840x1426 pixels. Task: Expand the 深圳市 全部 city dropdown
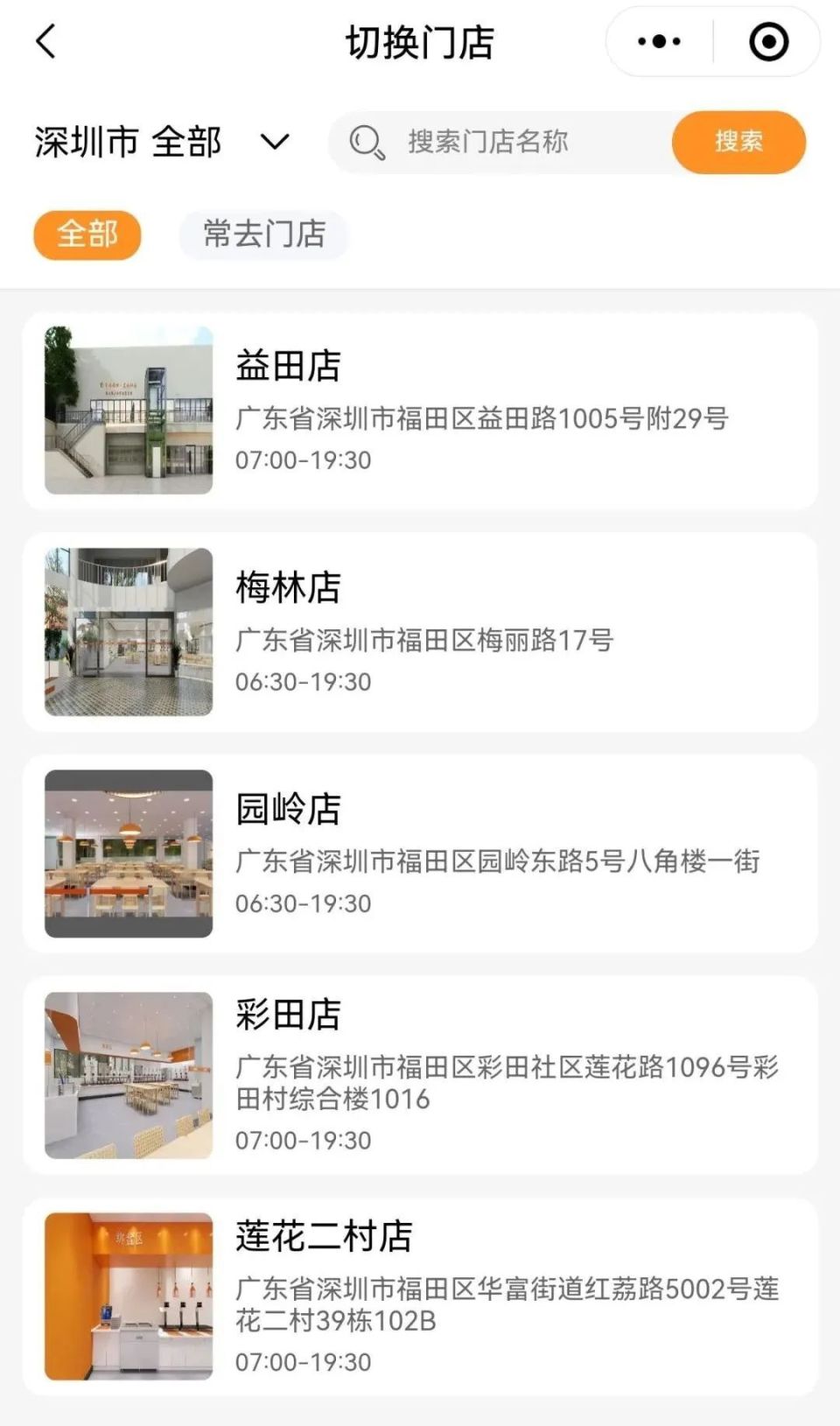point(162,142)
